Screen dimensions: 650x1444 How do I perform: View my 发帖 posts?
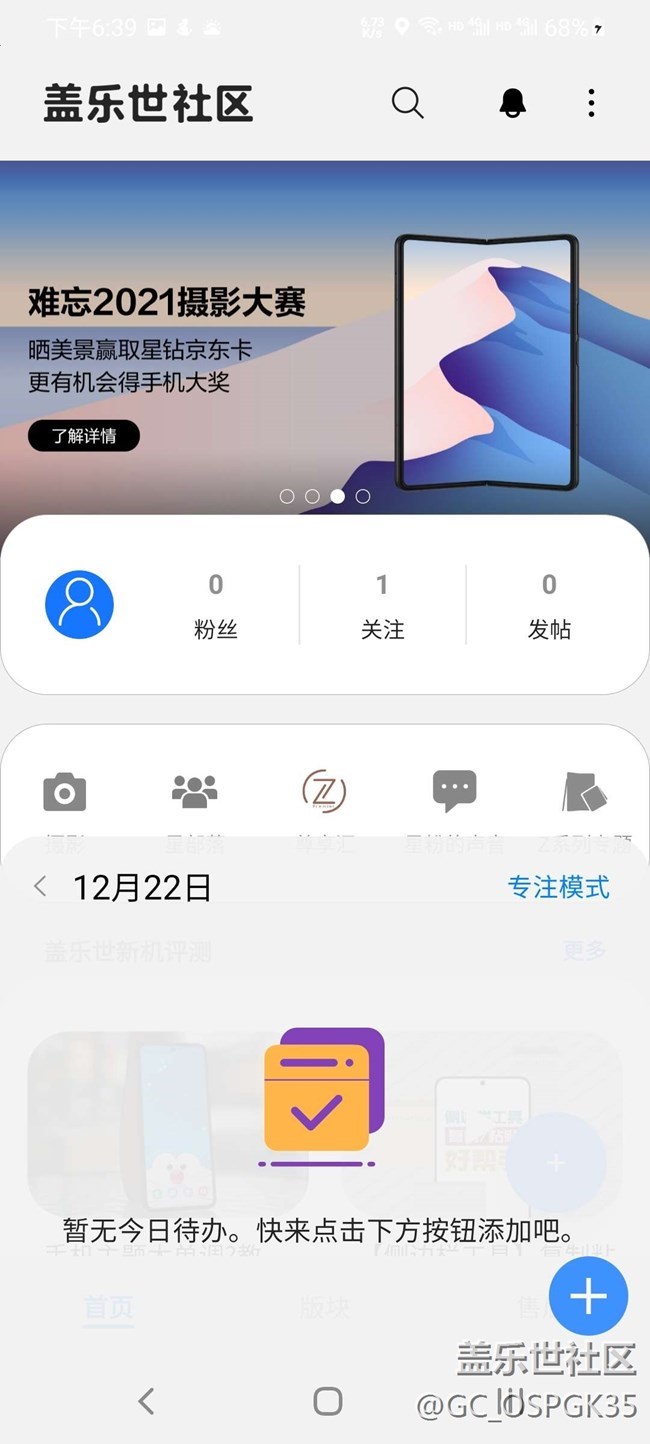pos(549,606)
